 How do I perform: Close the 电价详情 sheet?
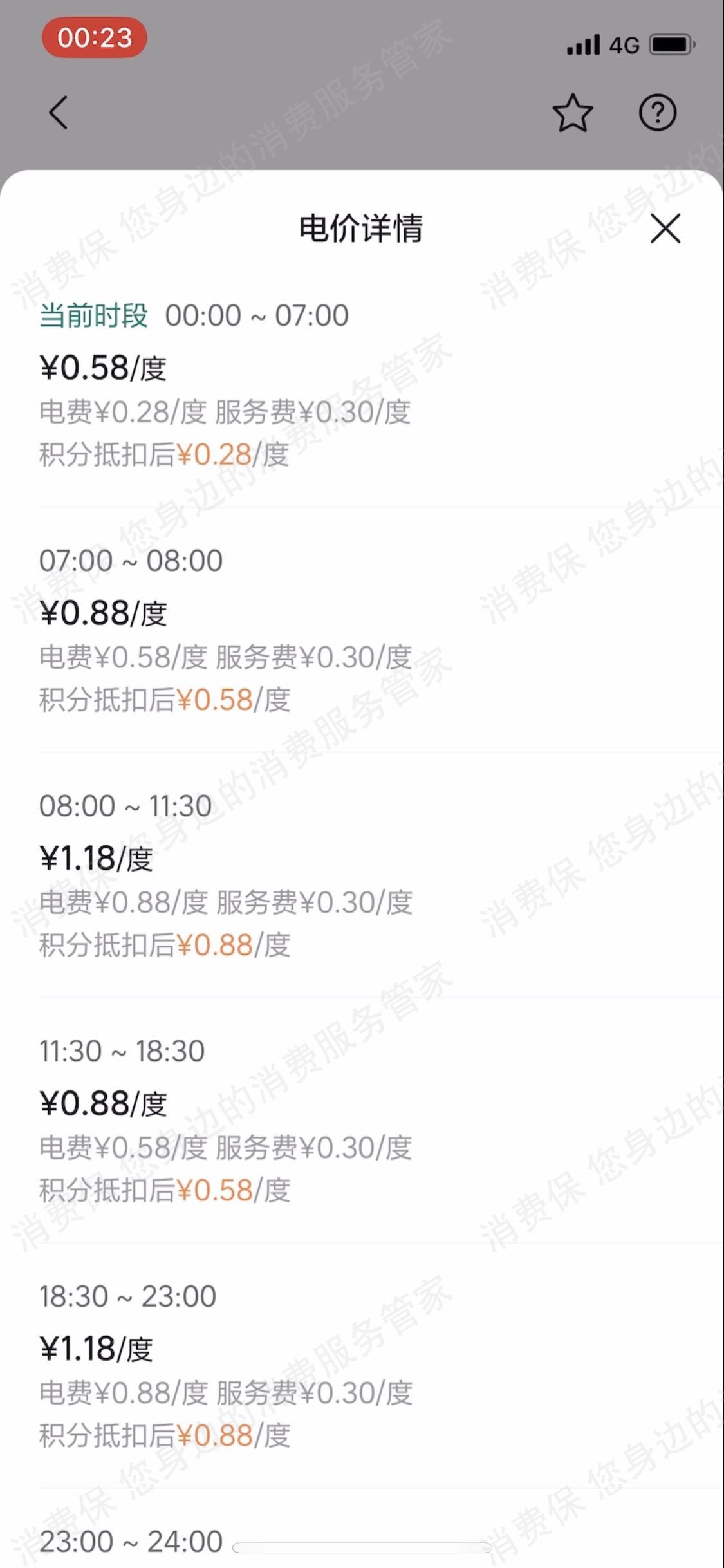tap(665, 229)
